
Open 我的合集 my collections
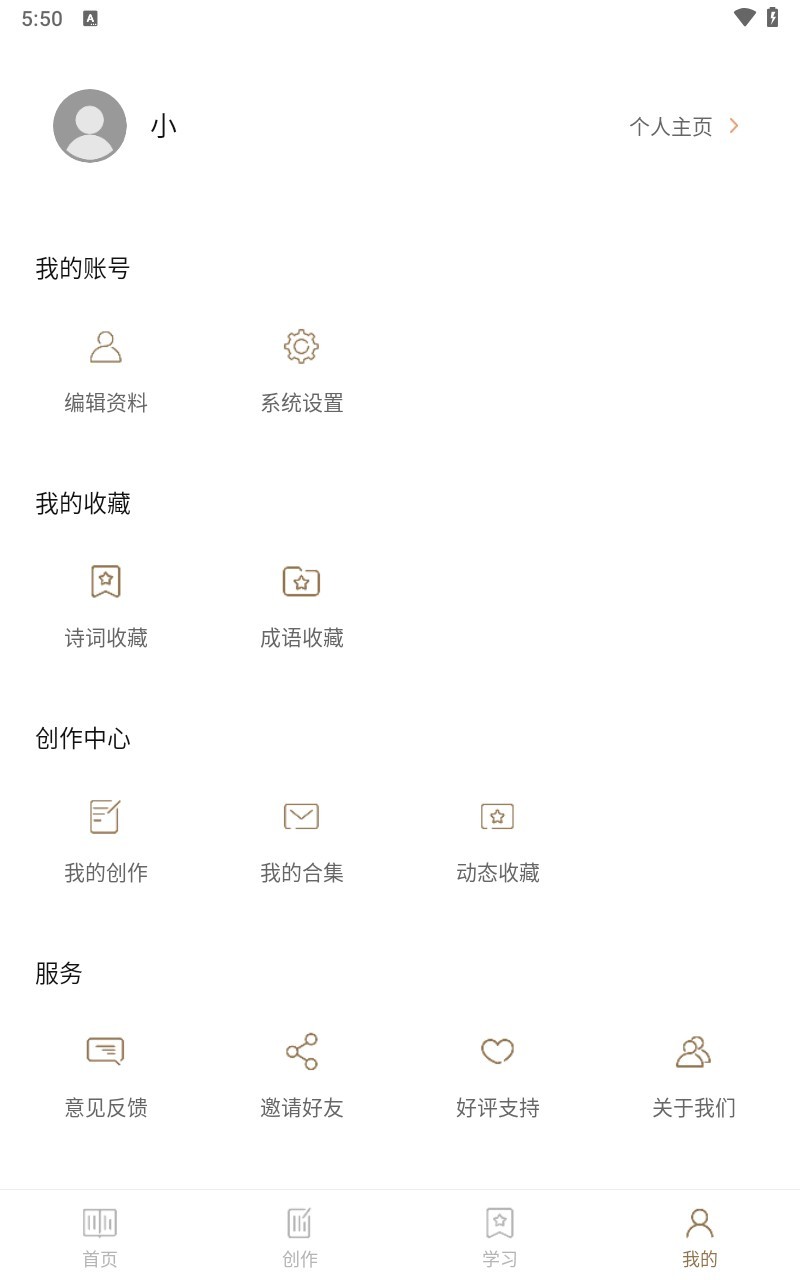(301, 840)
